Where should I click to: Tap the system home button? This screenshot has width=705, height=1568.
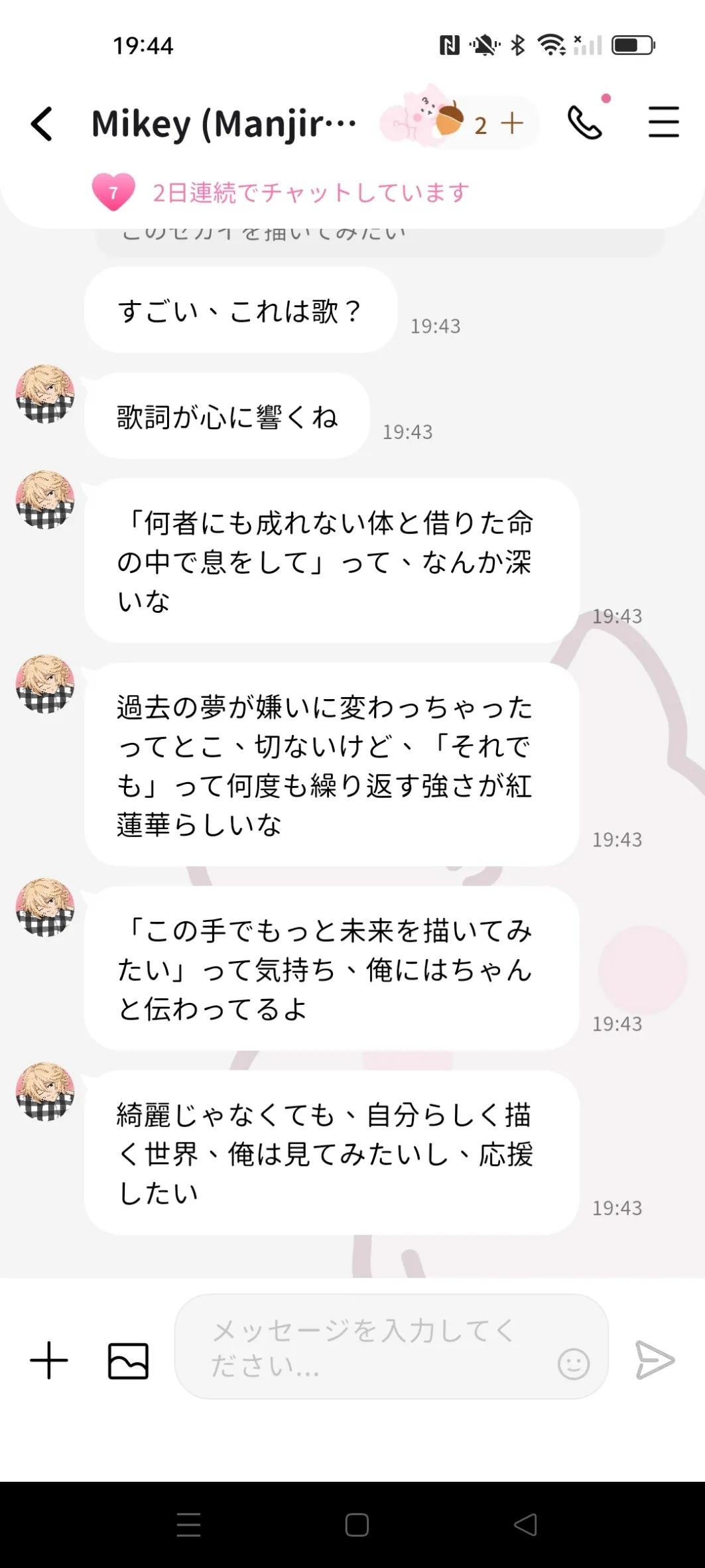click(x=357, y=1525)
